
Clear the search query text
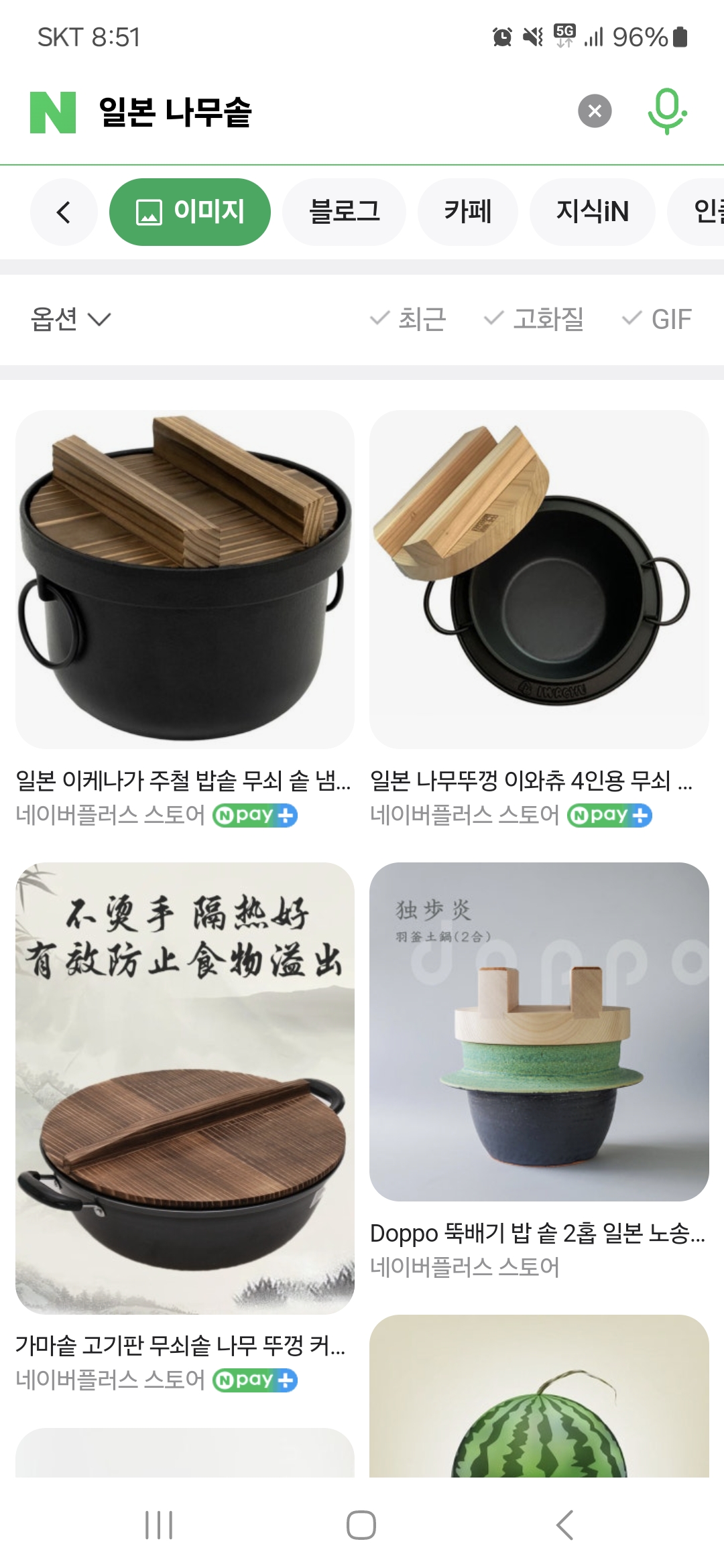pyautogui.click(x=595, y=111)
